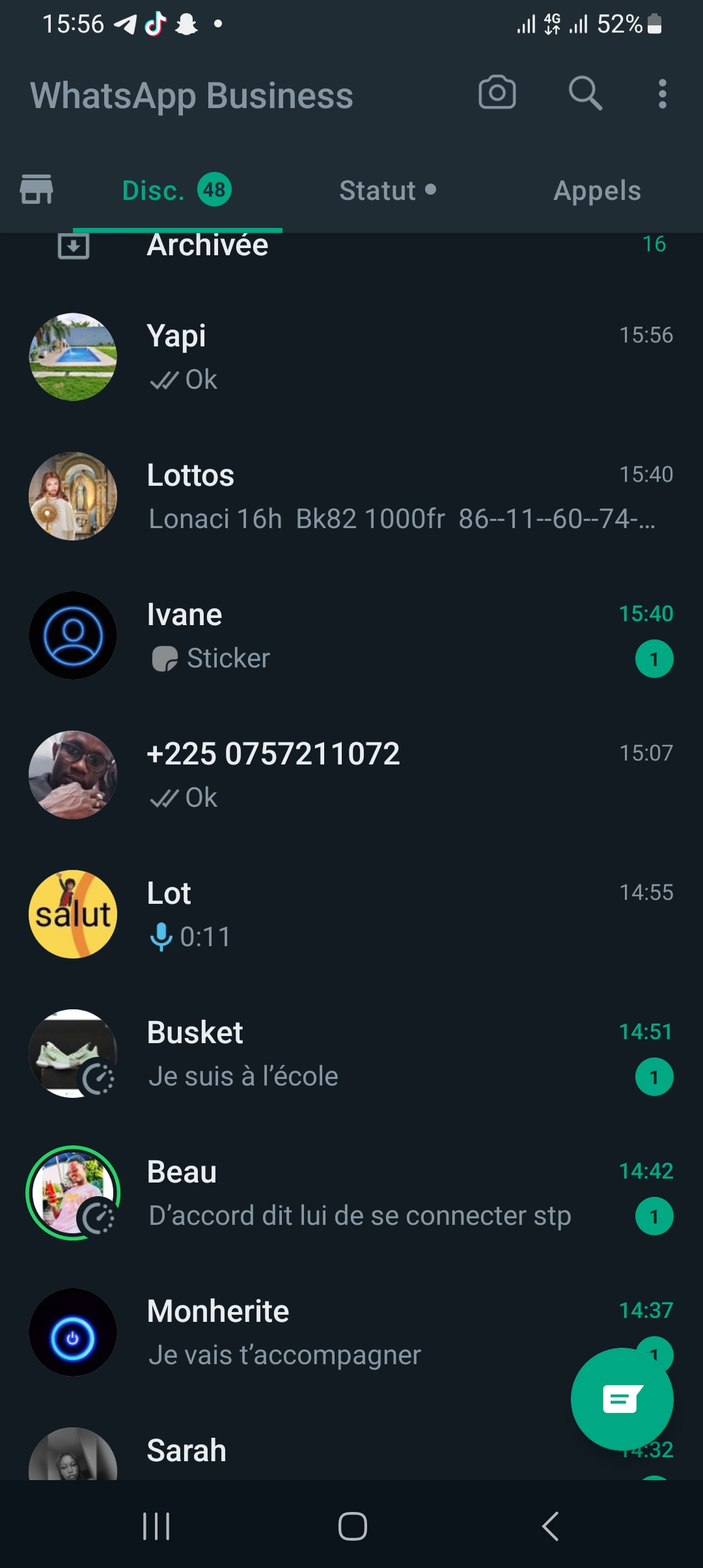Viewport: 703px width, 1568px height.
Task: Switch to the Statut tab
Action: 387,191
